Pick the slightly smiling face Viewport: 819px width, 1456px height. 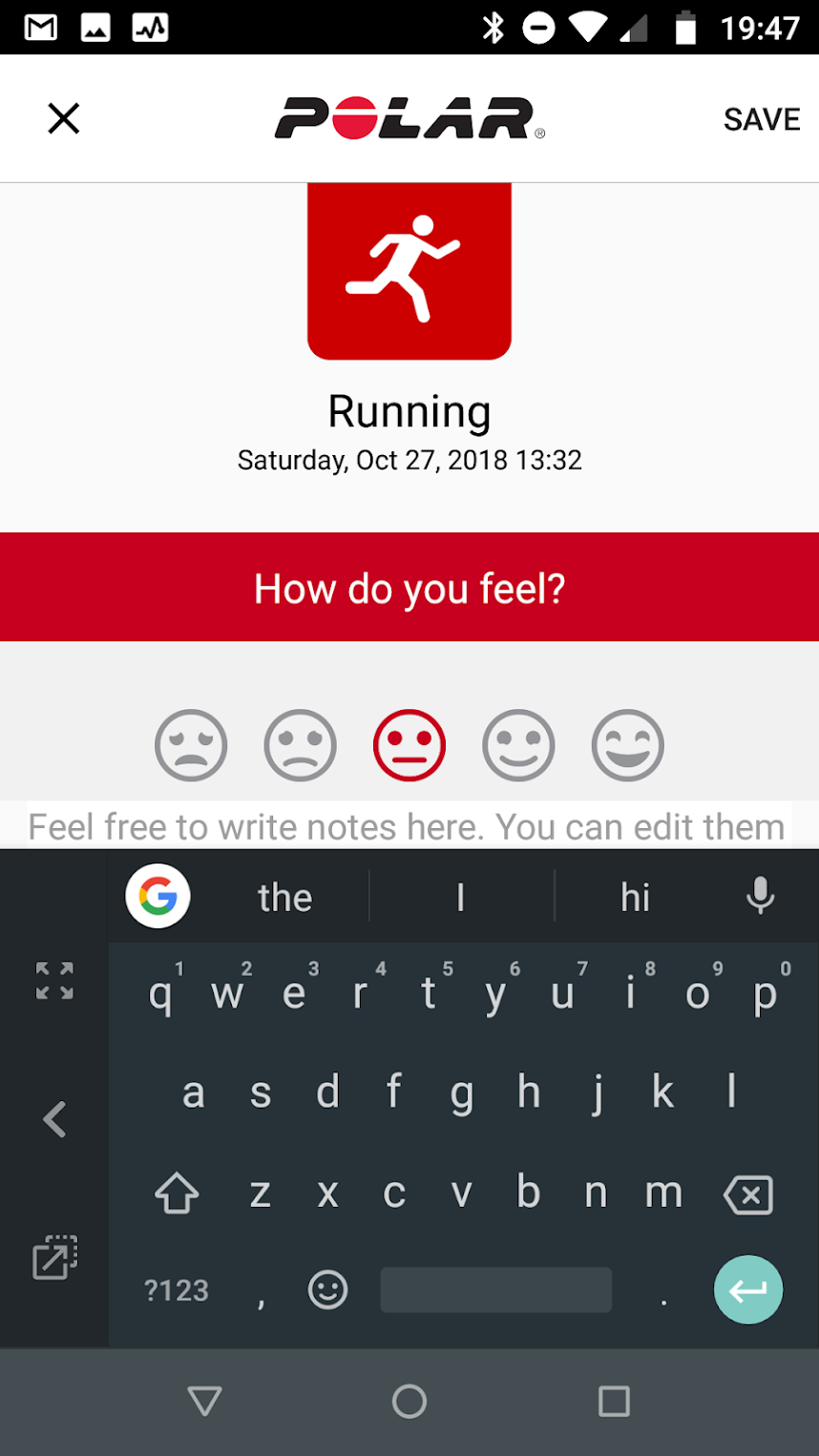(518, 745)
